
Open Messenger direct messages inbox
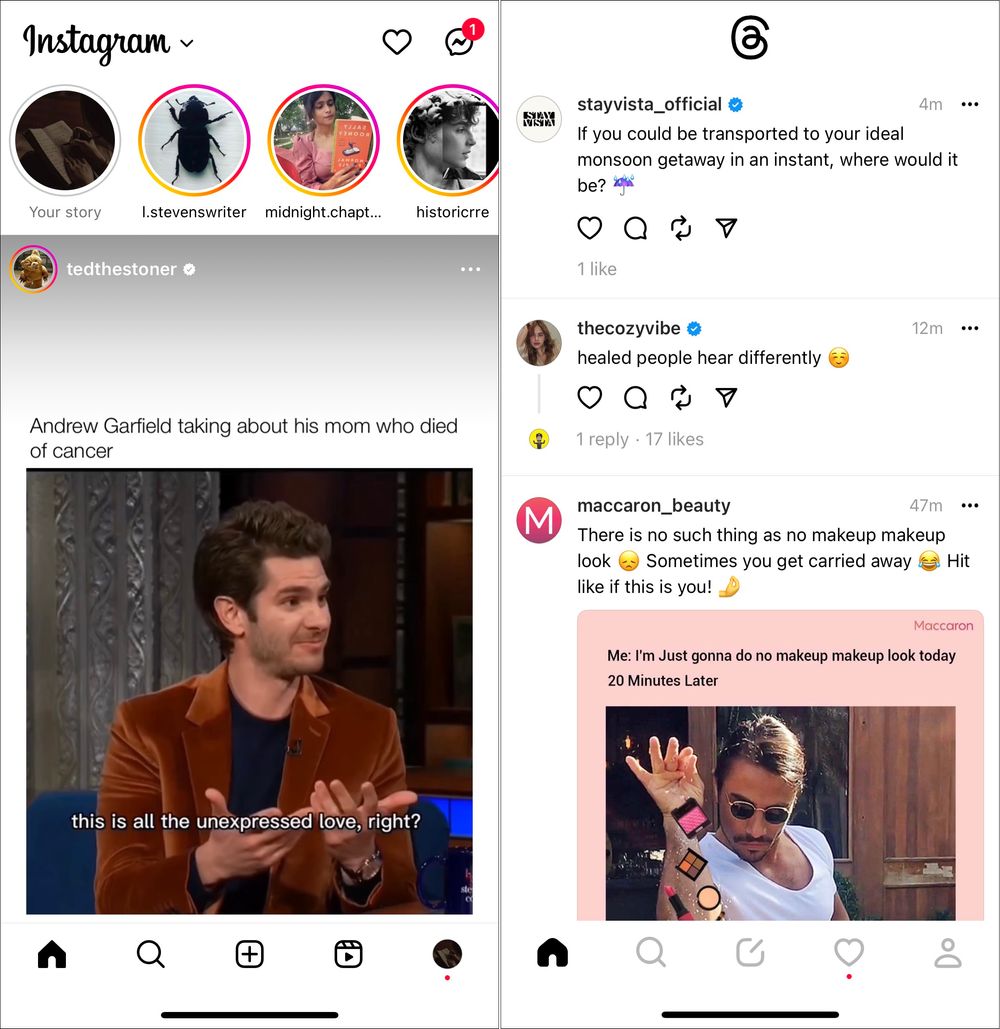[x=459, y=44]
